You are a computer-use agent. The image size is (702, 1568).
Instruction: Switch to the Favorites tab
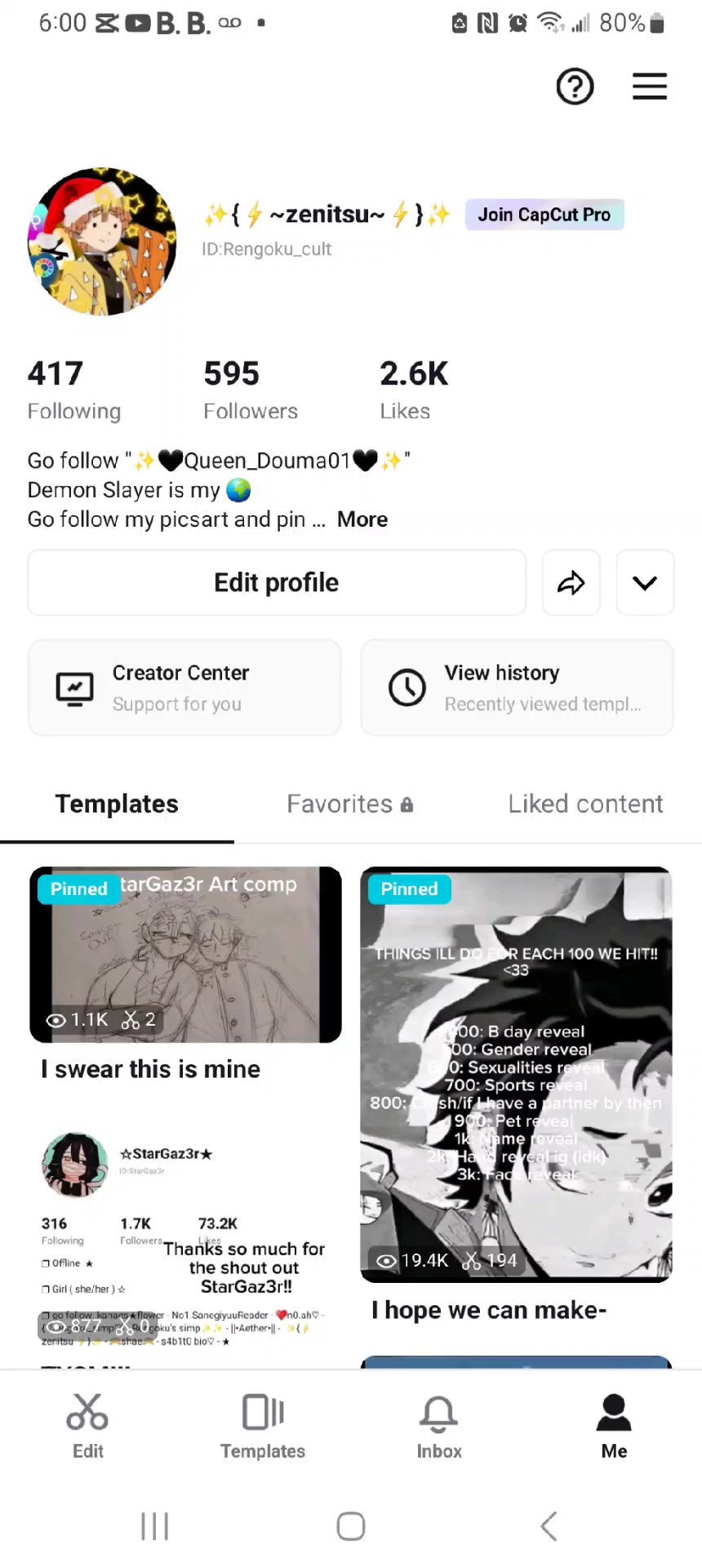349,804
